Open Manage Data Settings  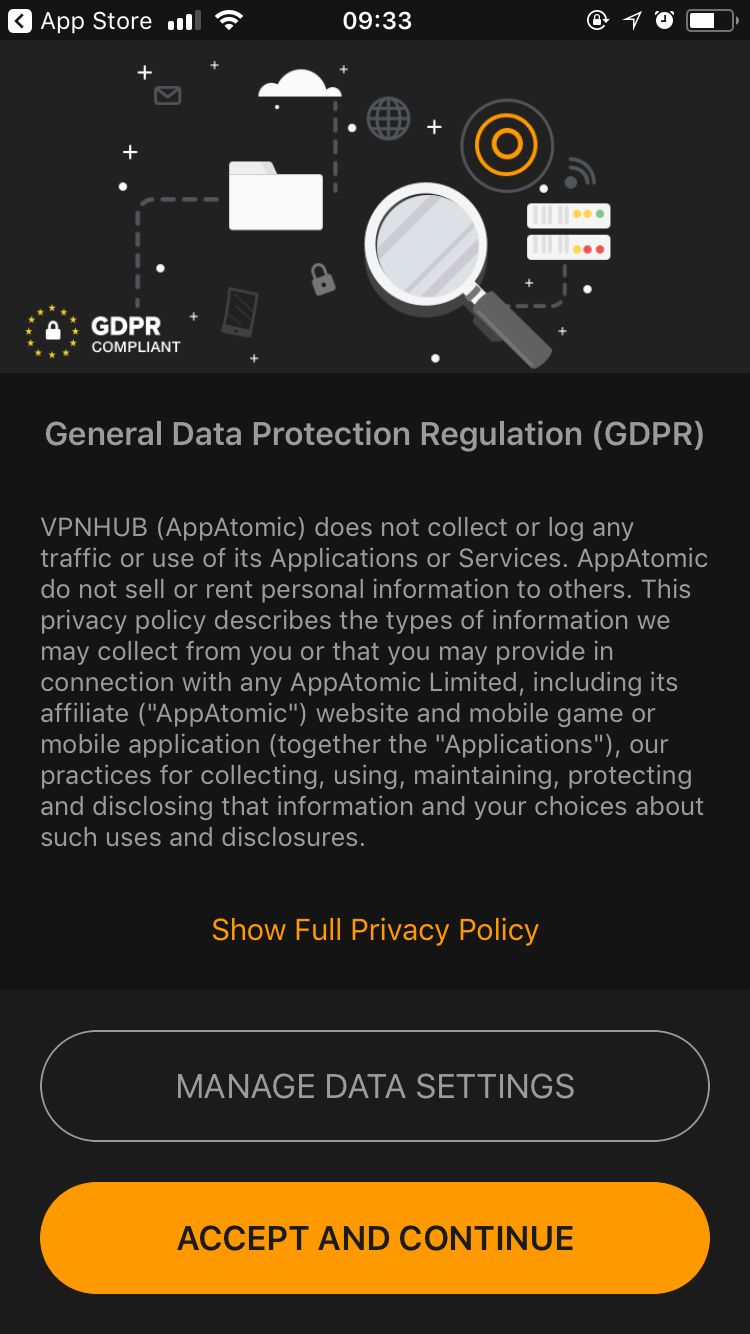pos(375,1086)
